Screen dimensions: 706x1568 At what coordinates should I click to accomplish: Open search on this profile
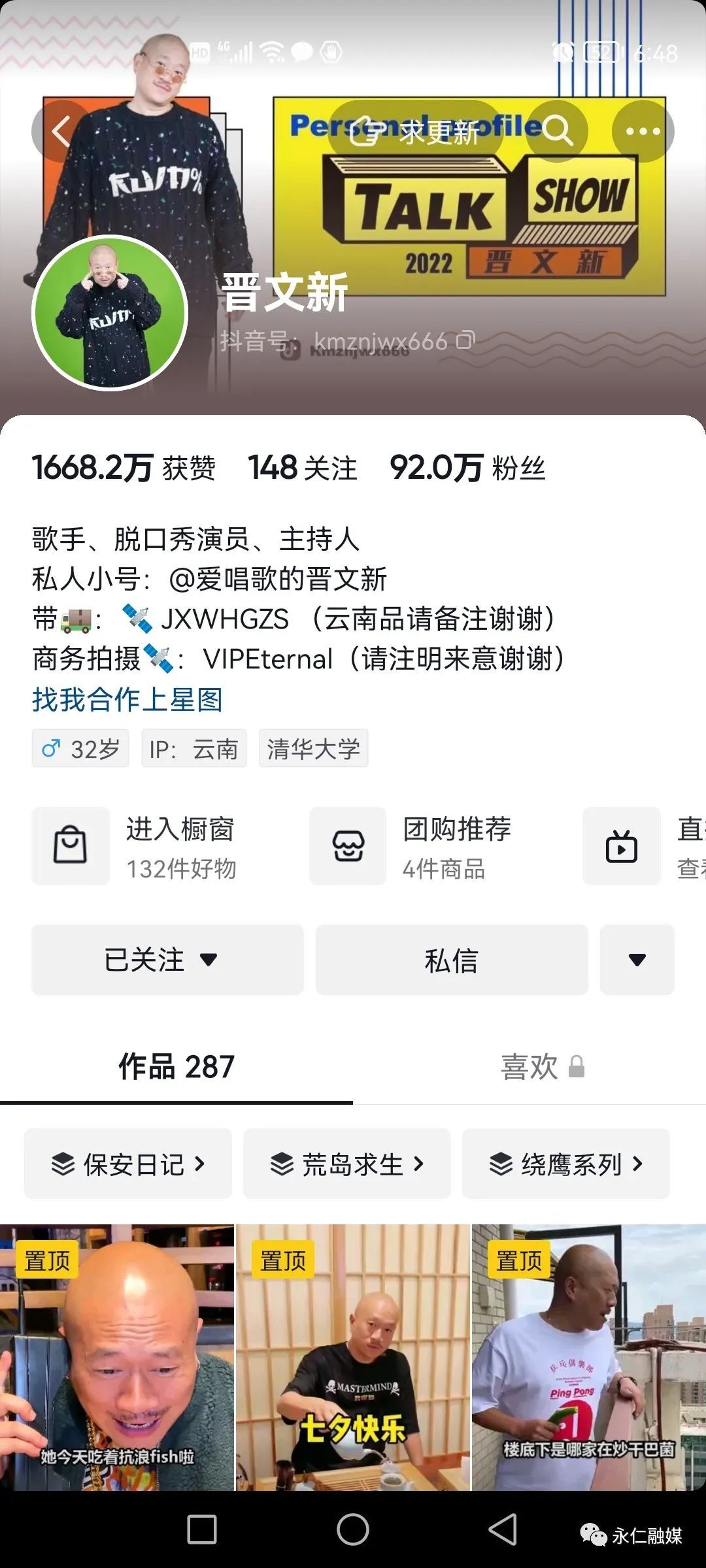[x=556, y=131]
